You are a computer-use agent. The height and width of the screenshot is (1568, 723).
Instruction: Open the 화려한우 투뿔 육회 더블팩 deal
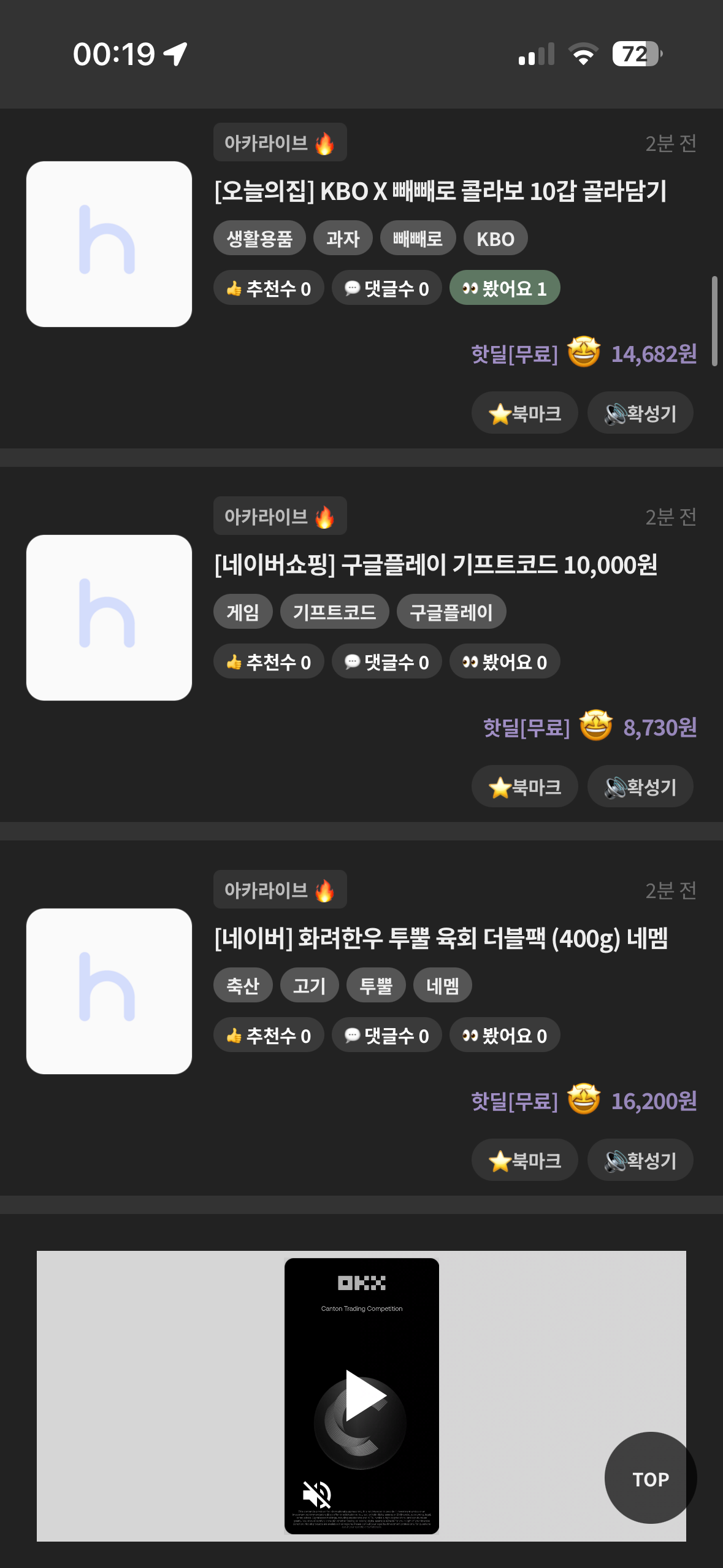[x=440, y=939]
